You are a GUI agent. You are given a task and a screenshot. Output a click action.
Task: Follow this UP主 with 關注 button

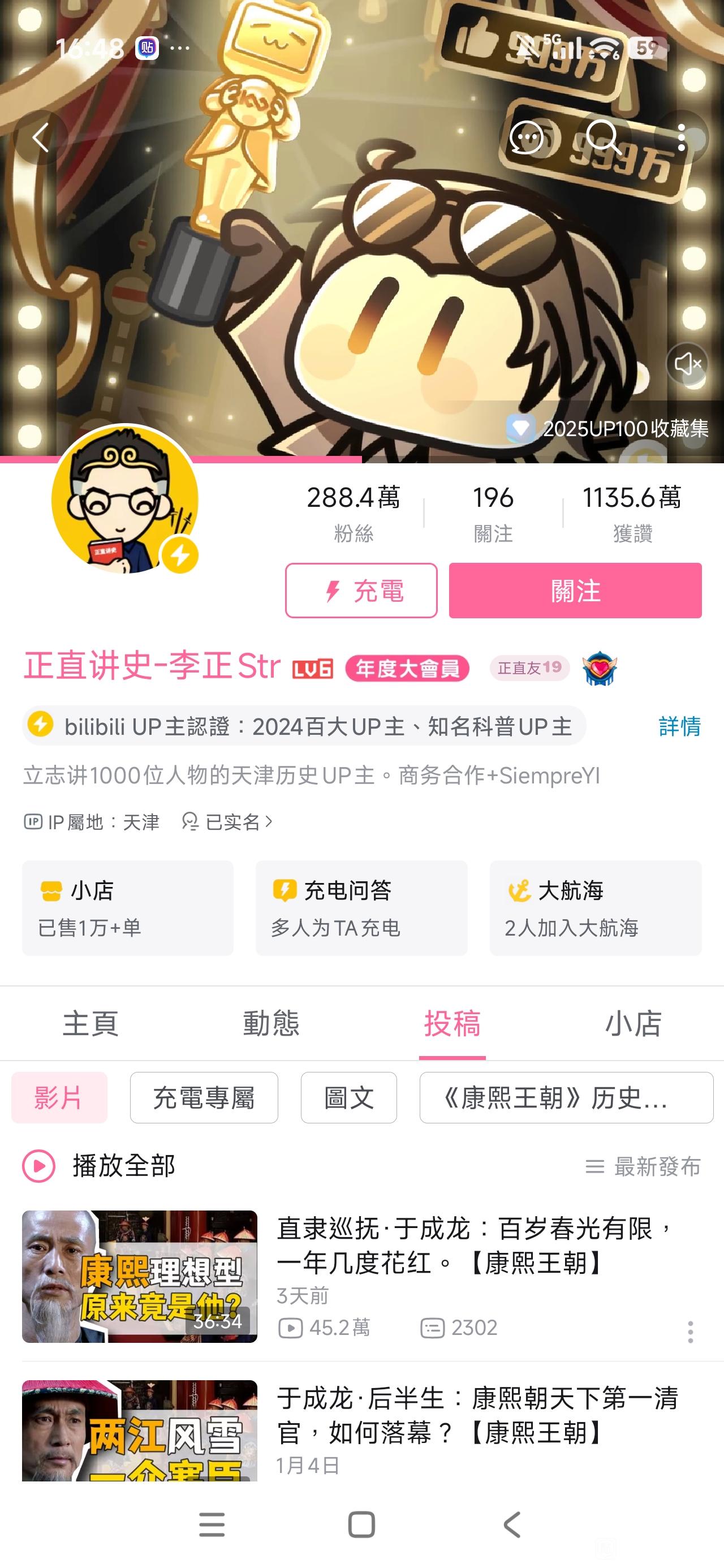point(575,591)
